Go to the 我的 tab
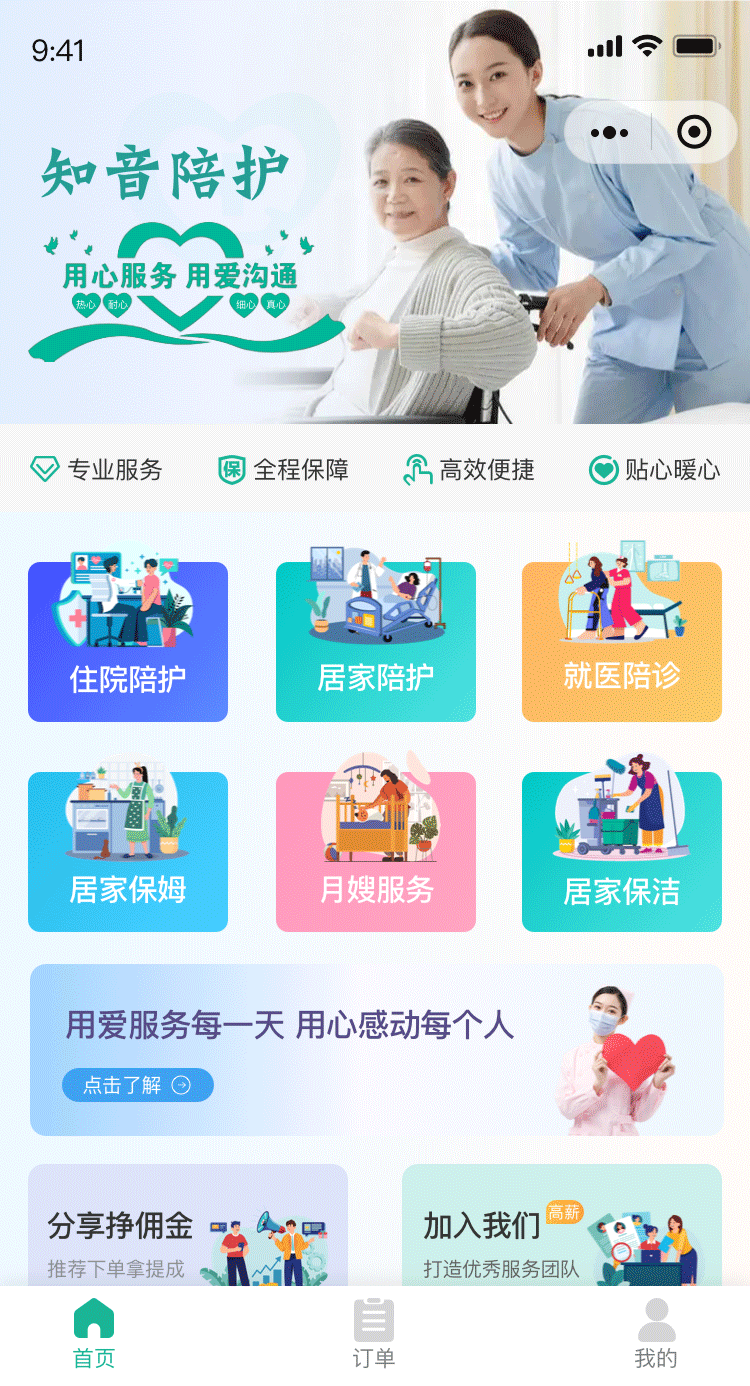Image resolution: width=750 pixels, height=1386 pixels. click(x=656, y=1334)
